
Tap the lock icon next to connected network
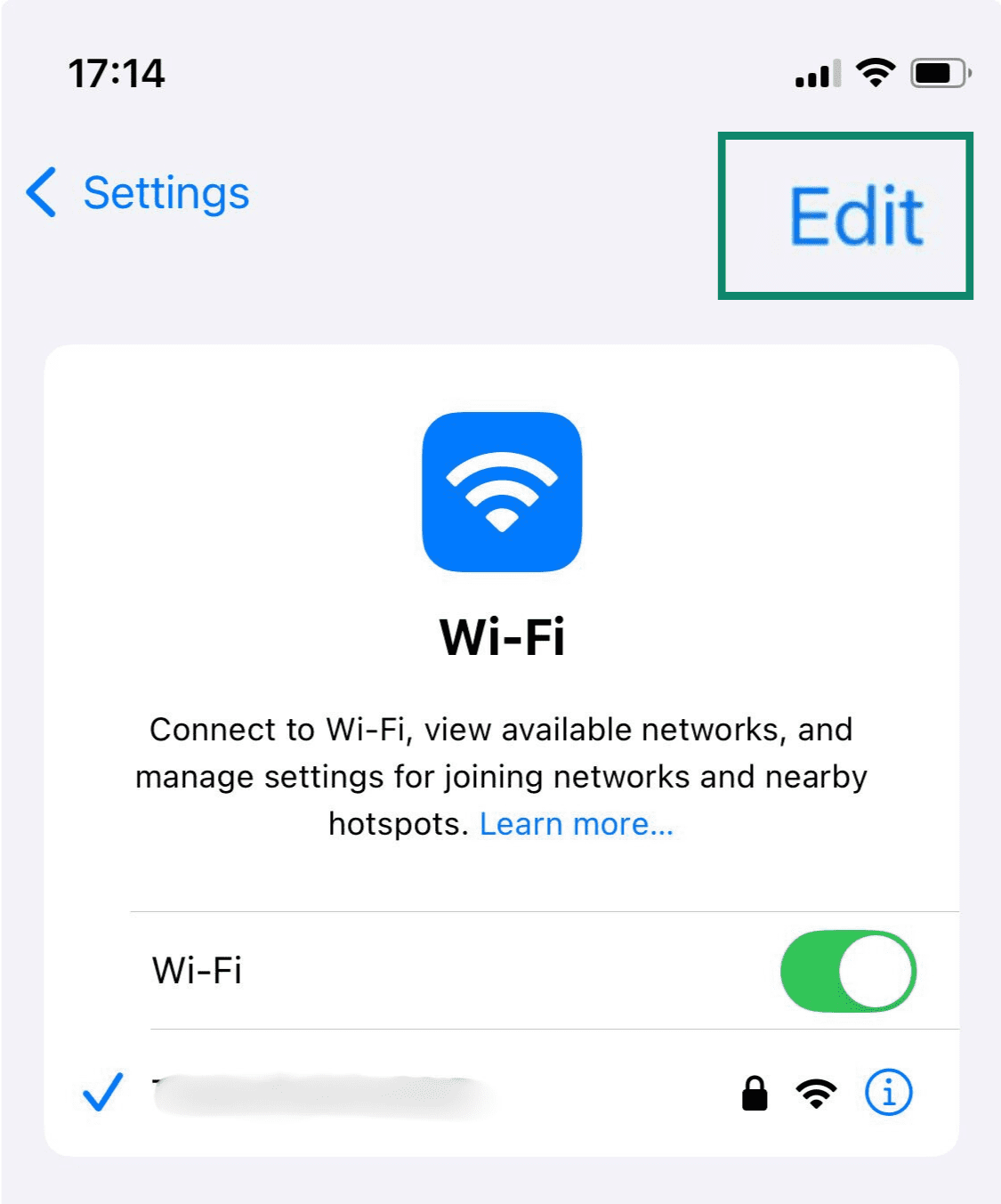pos(754,1093)
